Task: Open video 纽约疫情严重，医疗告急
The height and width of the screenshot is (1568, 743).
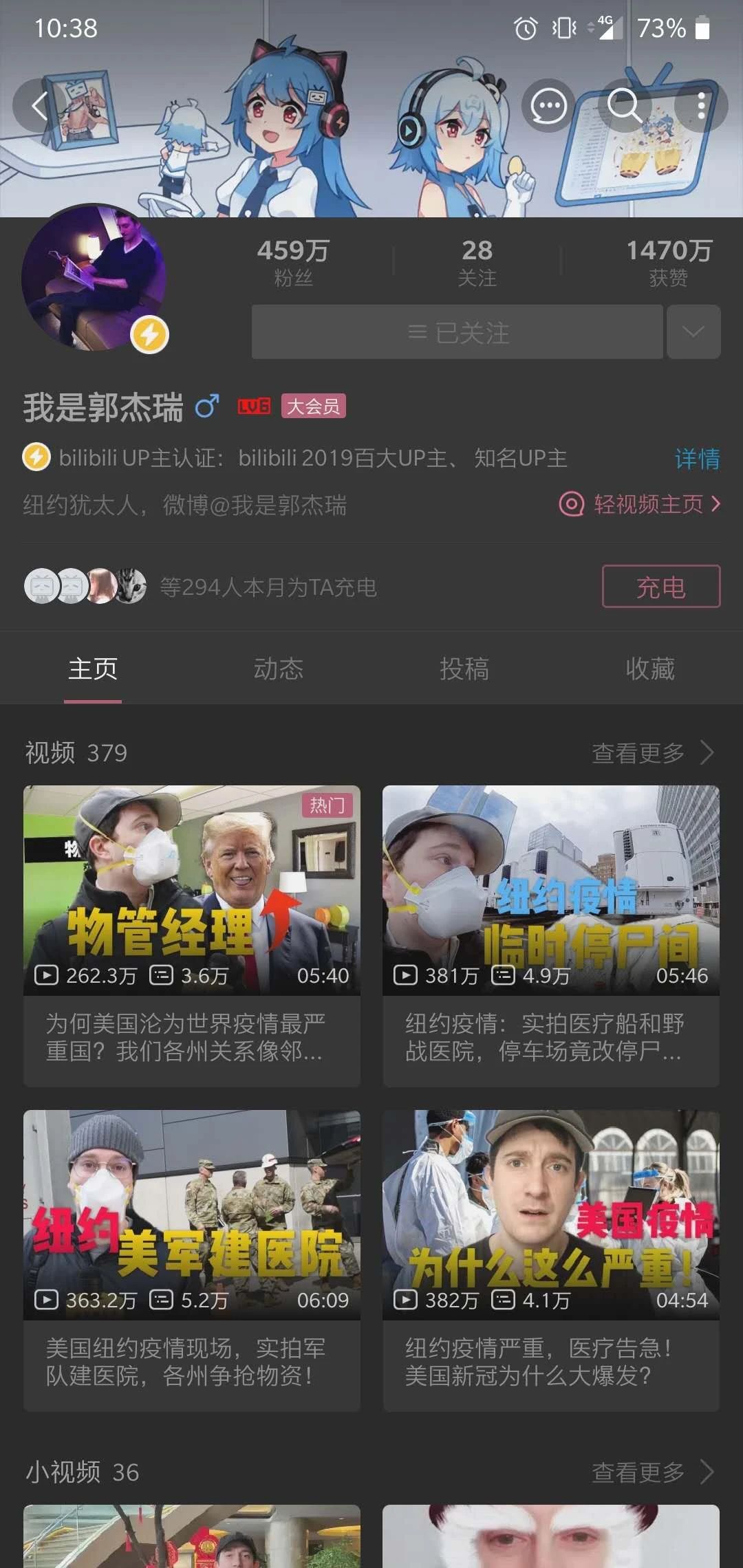Action: tap(551, 1260)
